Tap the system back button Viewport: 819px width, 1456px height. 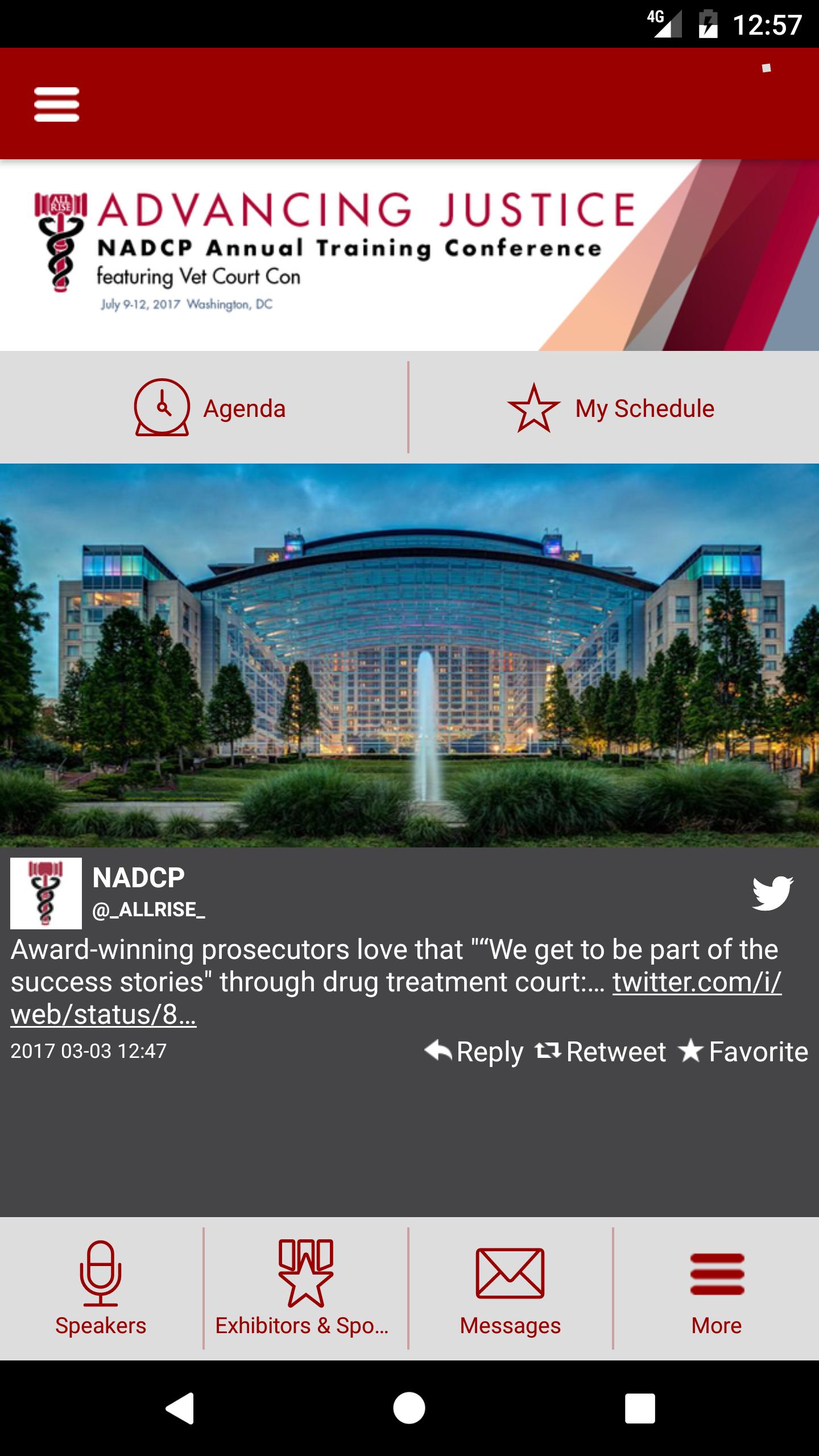point(180,1408)
